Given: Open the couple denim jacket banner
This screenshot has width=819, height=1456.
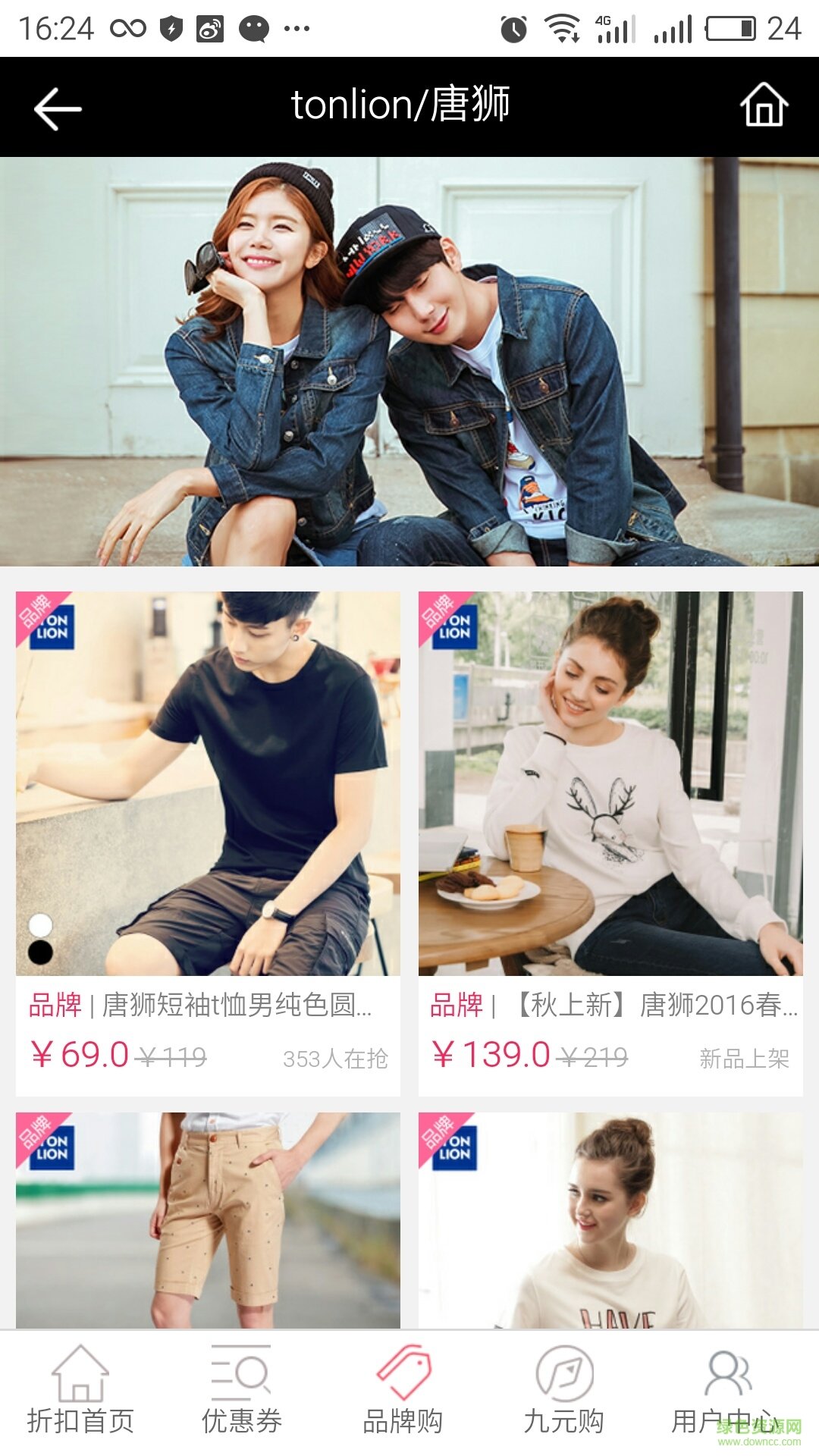Looking at the screenshot, I should pyautogui.click(x=409, y=361).
